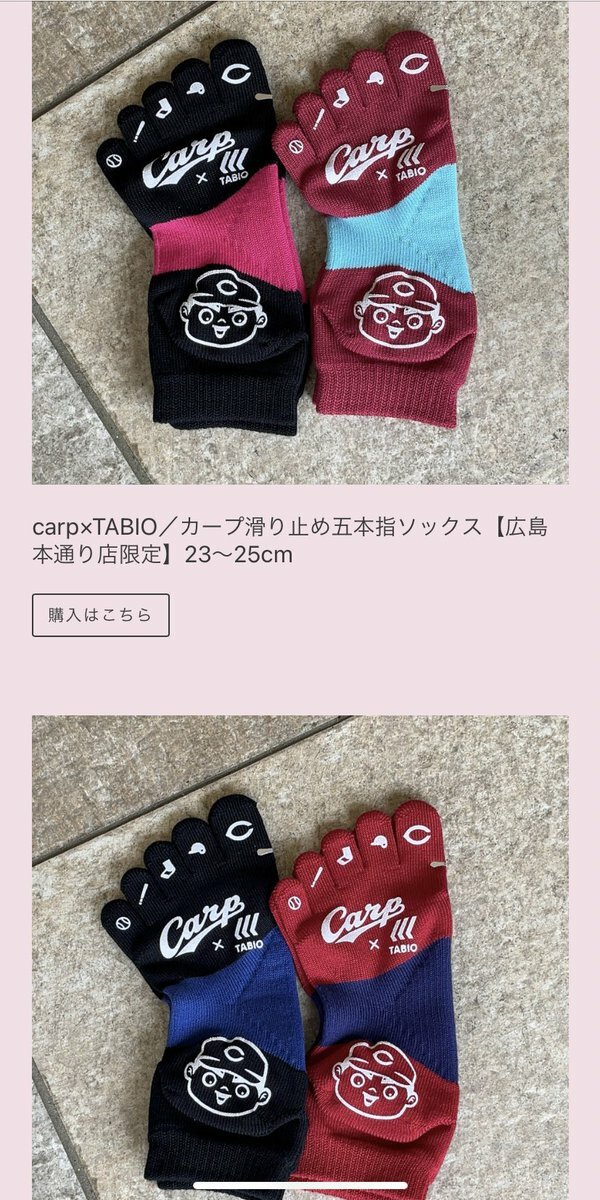
Task: Open the pink and light-blue Carp socks image
Action: 300,240
